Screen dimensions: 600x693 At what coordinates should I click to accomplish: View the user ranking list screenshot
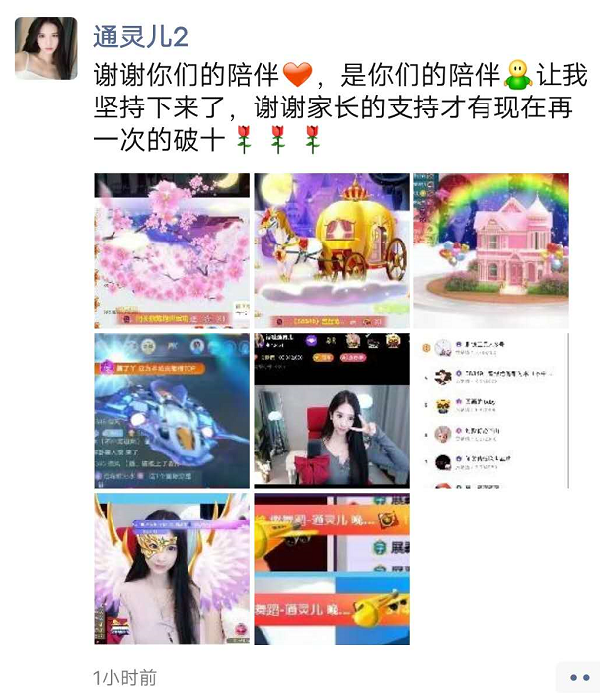pyautogui.click(x=490, y=410)
